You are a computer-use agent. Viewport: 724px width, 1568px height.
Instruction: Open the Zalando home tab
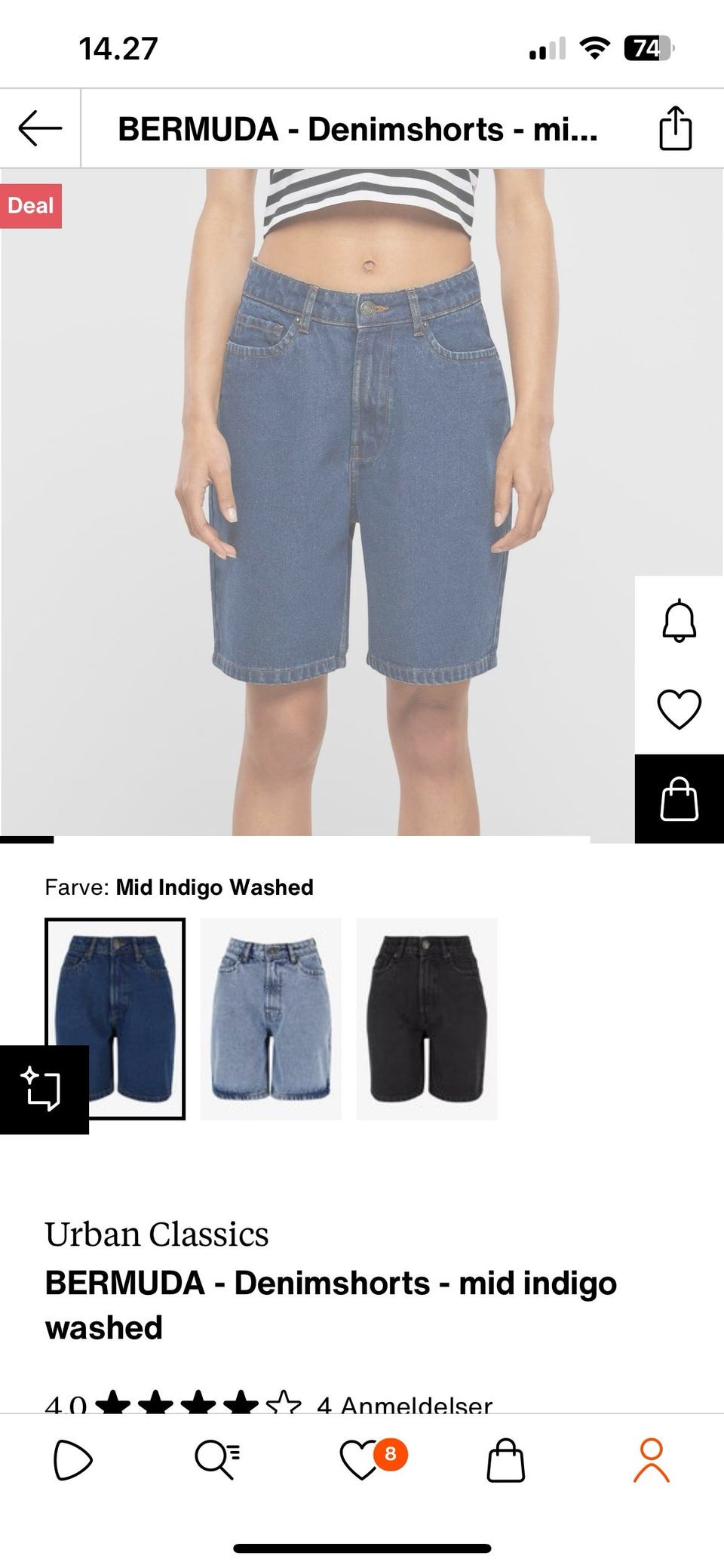72,1460
